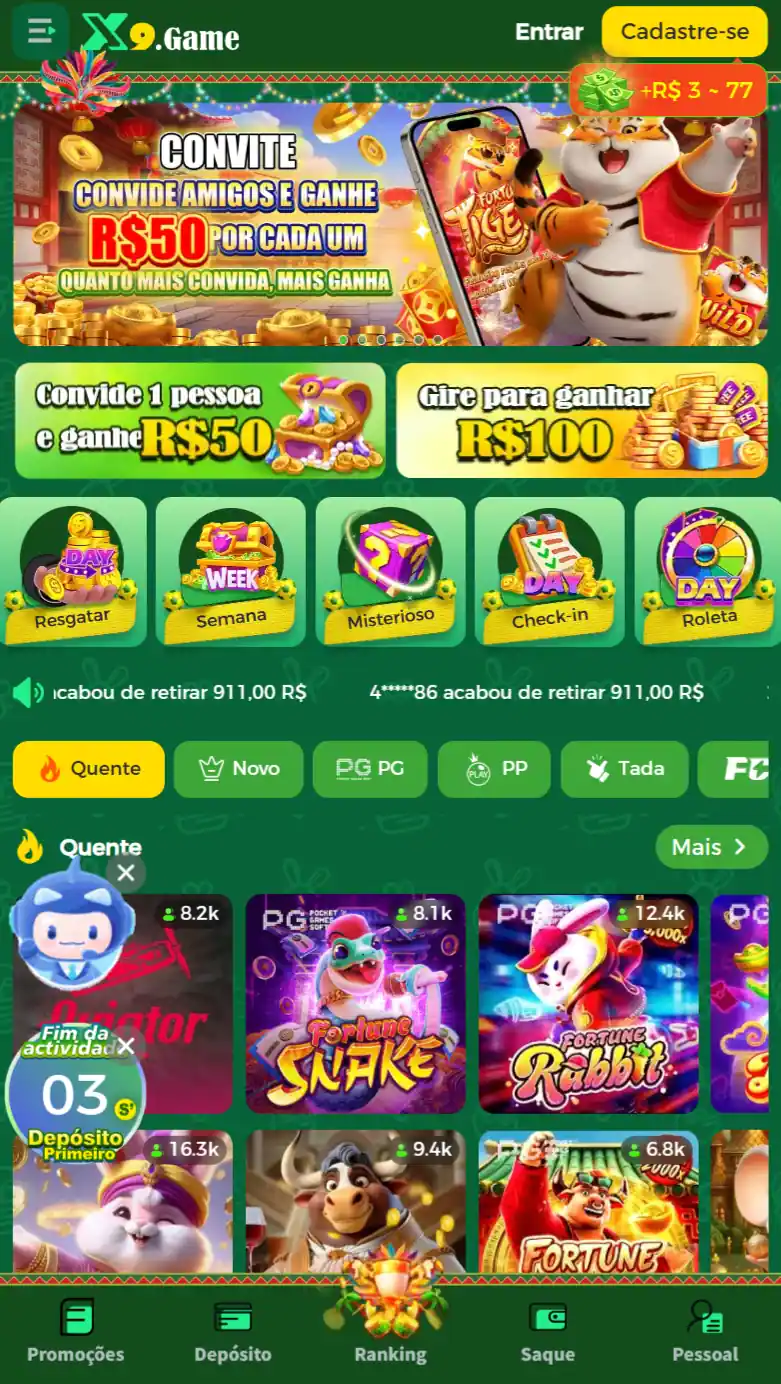Open the Misterioso box
The width and height of the screenshot is (781, 1384).
[391, 572]
